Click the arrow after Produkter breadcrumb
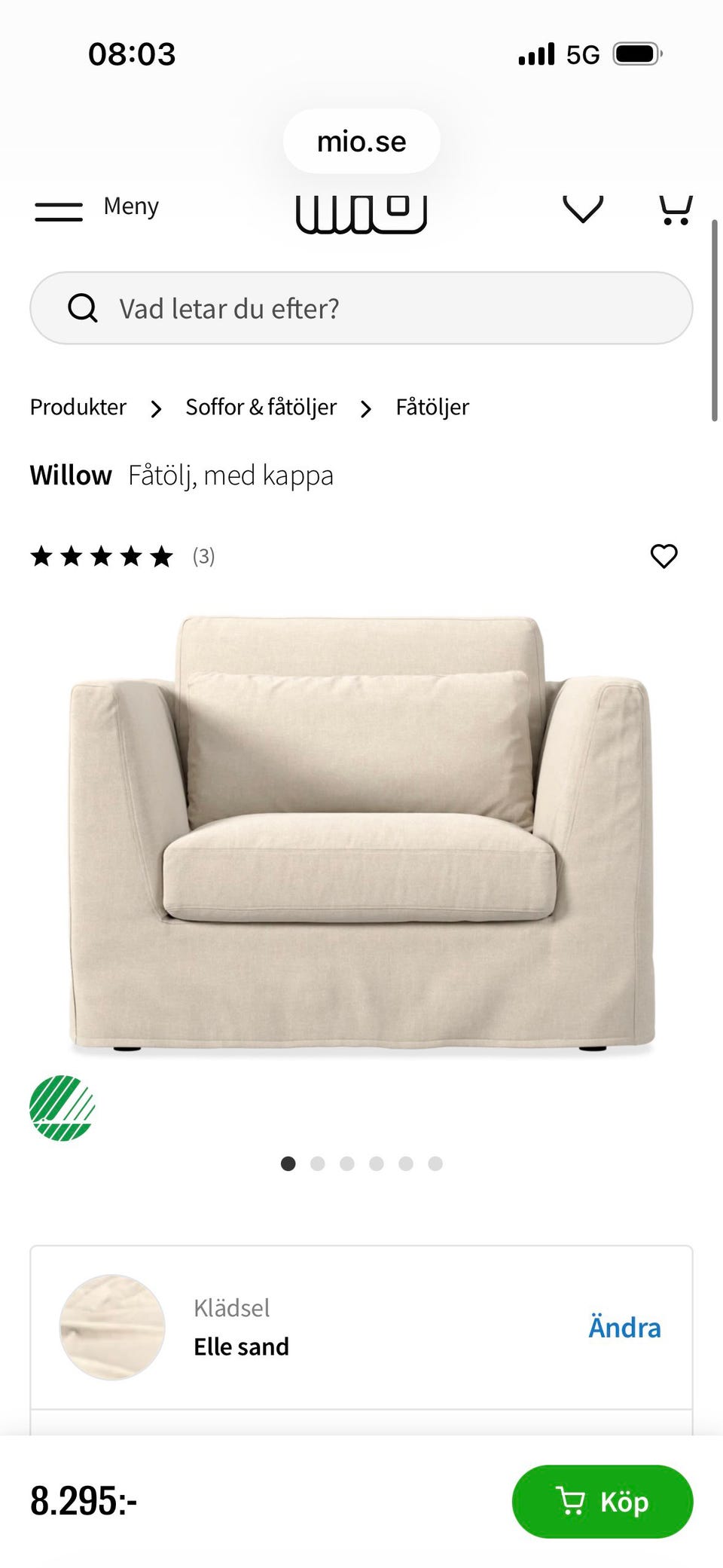Screen dimensions: 723x1568 click(156, 408)
